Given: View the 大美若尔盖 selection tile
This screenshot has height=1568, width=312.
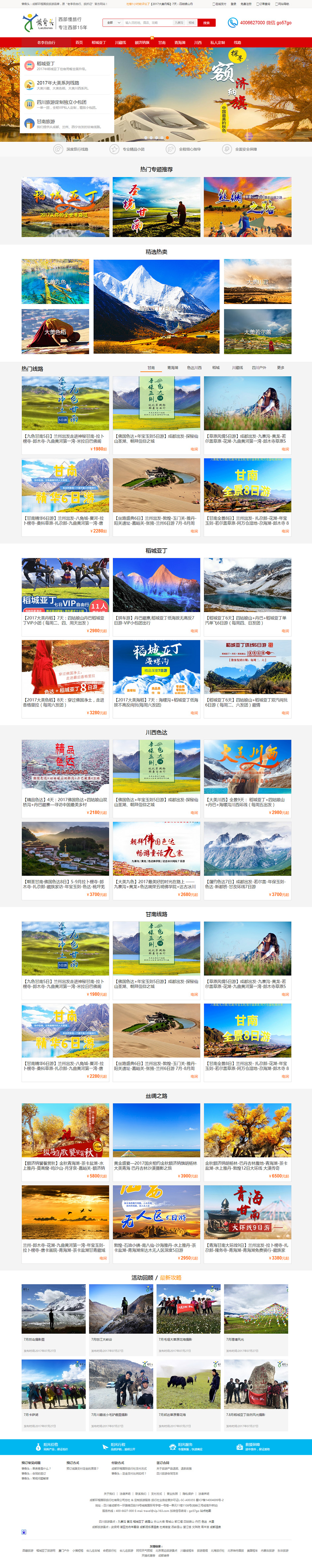Looking at the screenshot, I should 257,332.
